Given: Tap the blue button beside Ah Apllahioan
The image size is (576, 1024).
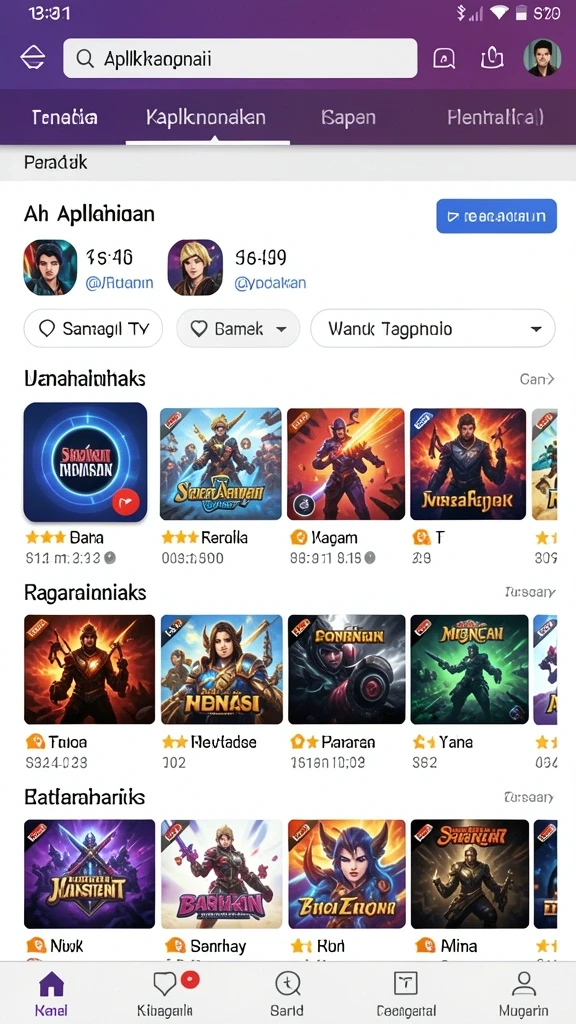Looking at the screenshot, I should click(496, 216).
